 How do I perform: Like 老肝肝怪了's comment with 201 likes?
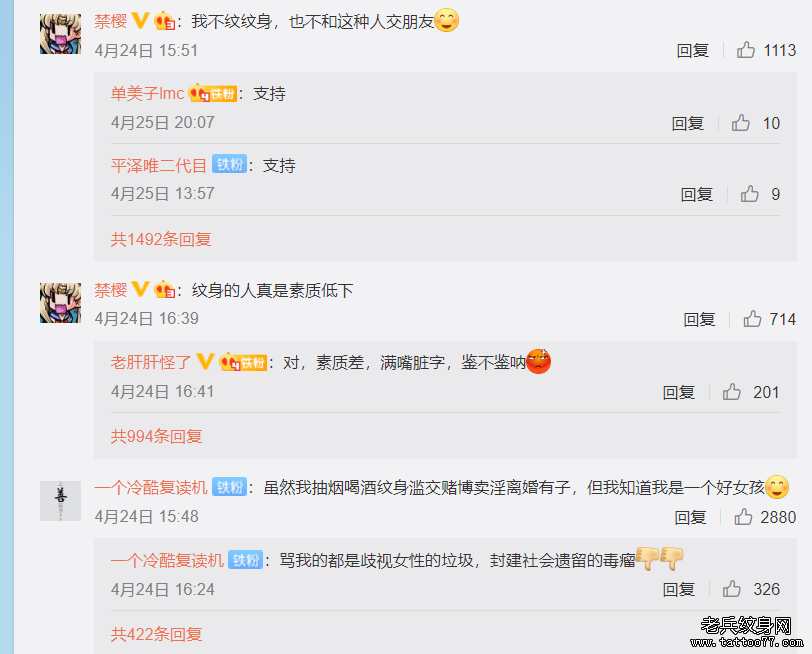731,392
